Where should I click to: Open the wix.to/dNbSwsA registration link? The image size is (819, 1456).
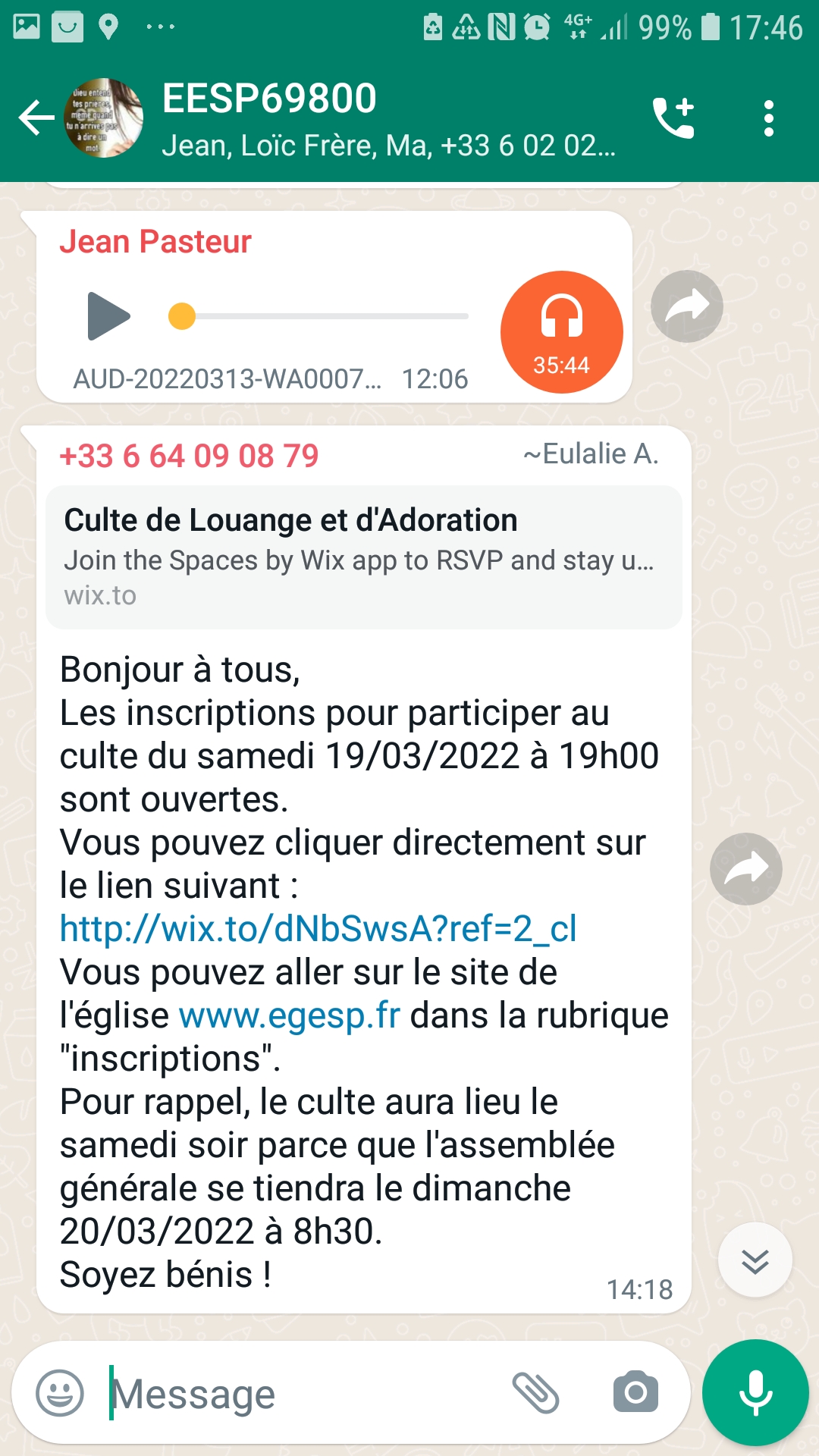tap(318, 929)
